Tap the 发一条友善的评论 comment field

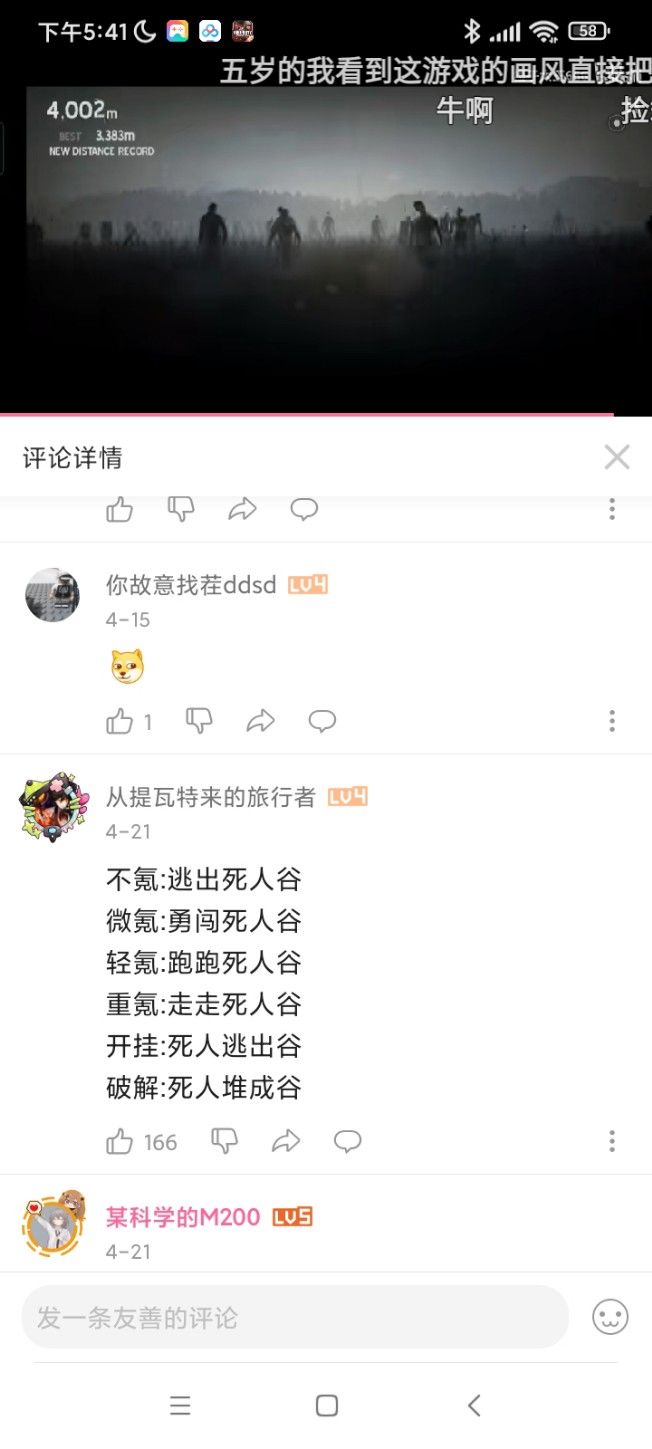295,1317
